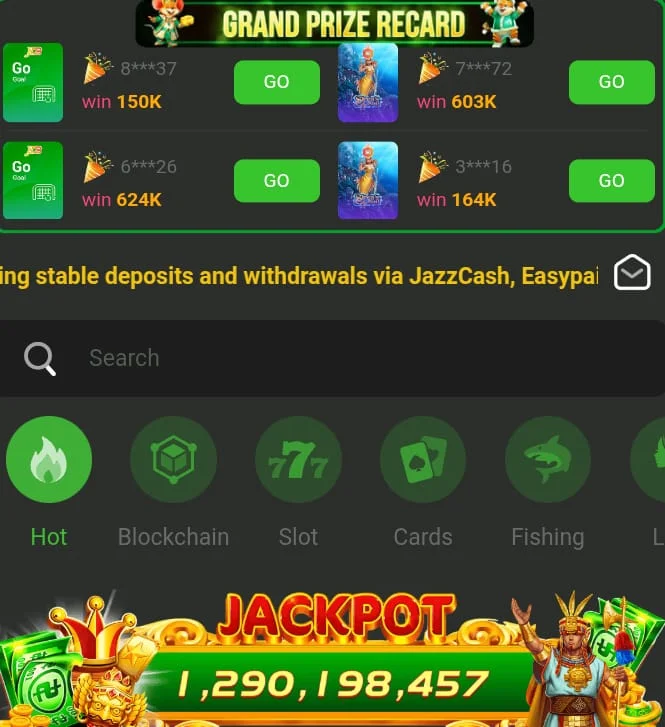Screen dimensions: 665x727
Task: Tap GO next to winner 6***26
Action: (276, 181)
